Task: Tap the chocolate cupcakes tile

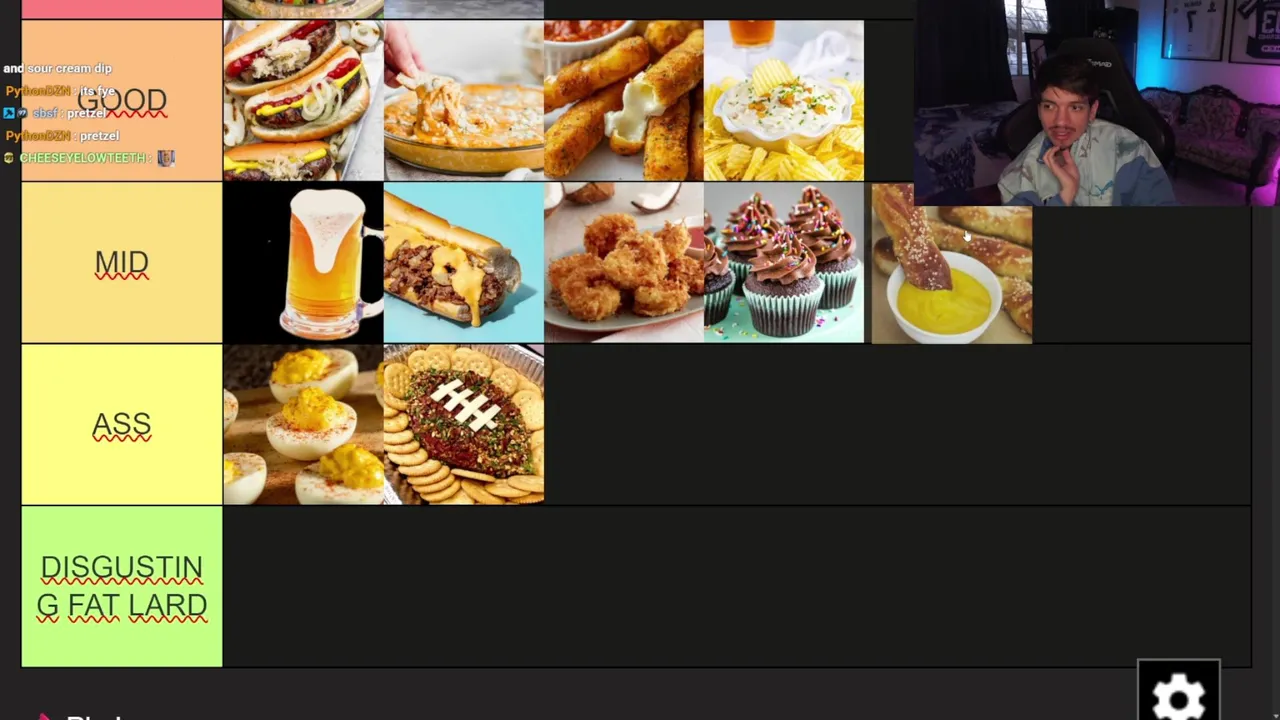Action: click(x=783, y=263)
